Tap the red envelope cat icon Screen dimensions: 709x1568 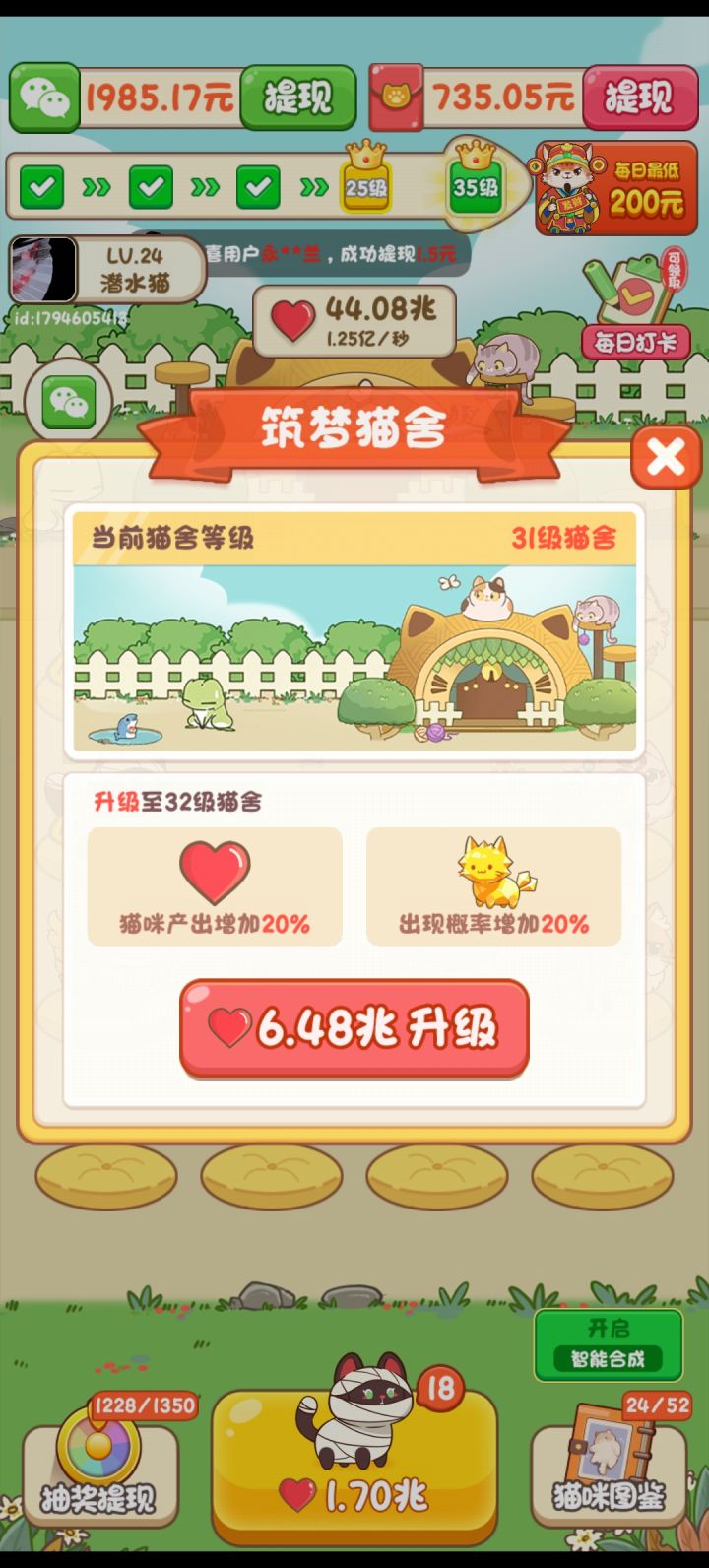point(394,98)
